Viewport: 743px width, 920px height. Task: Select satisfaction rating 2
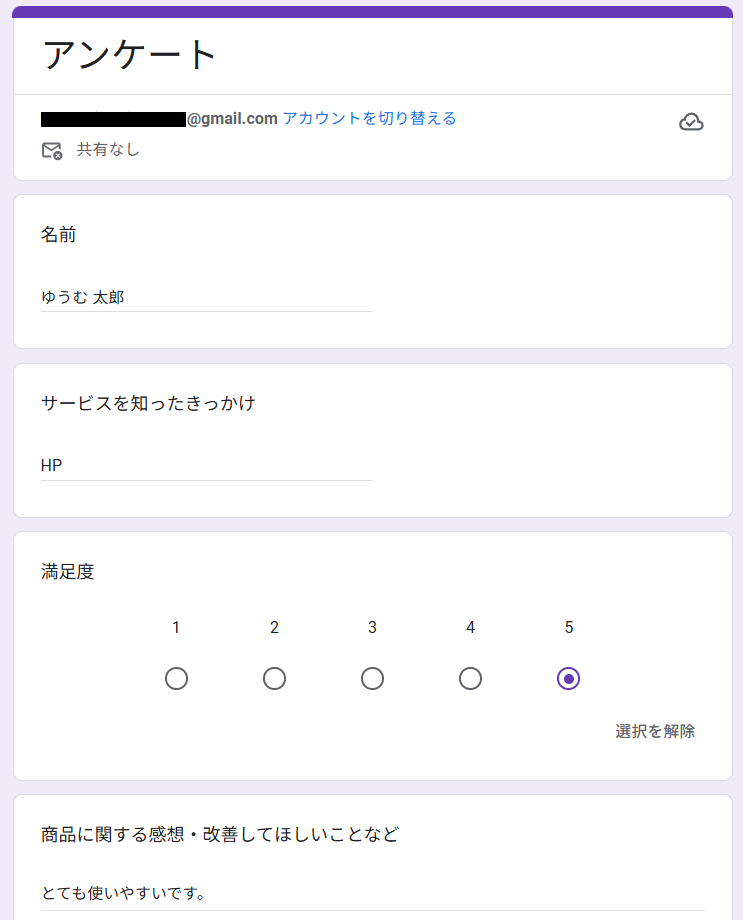click(274, 679)
